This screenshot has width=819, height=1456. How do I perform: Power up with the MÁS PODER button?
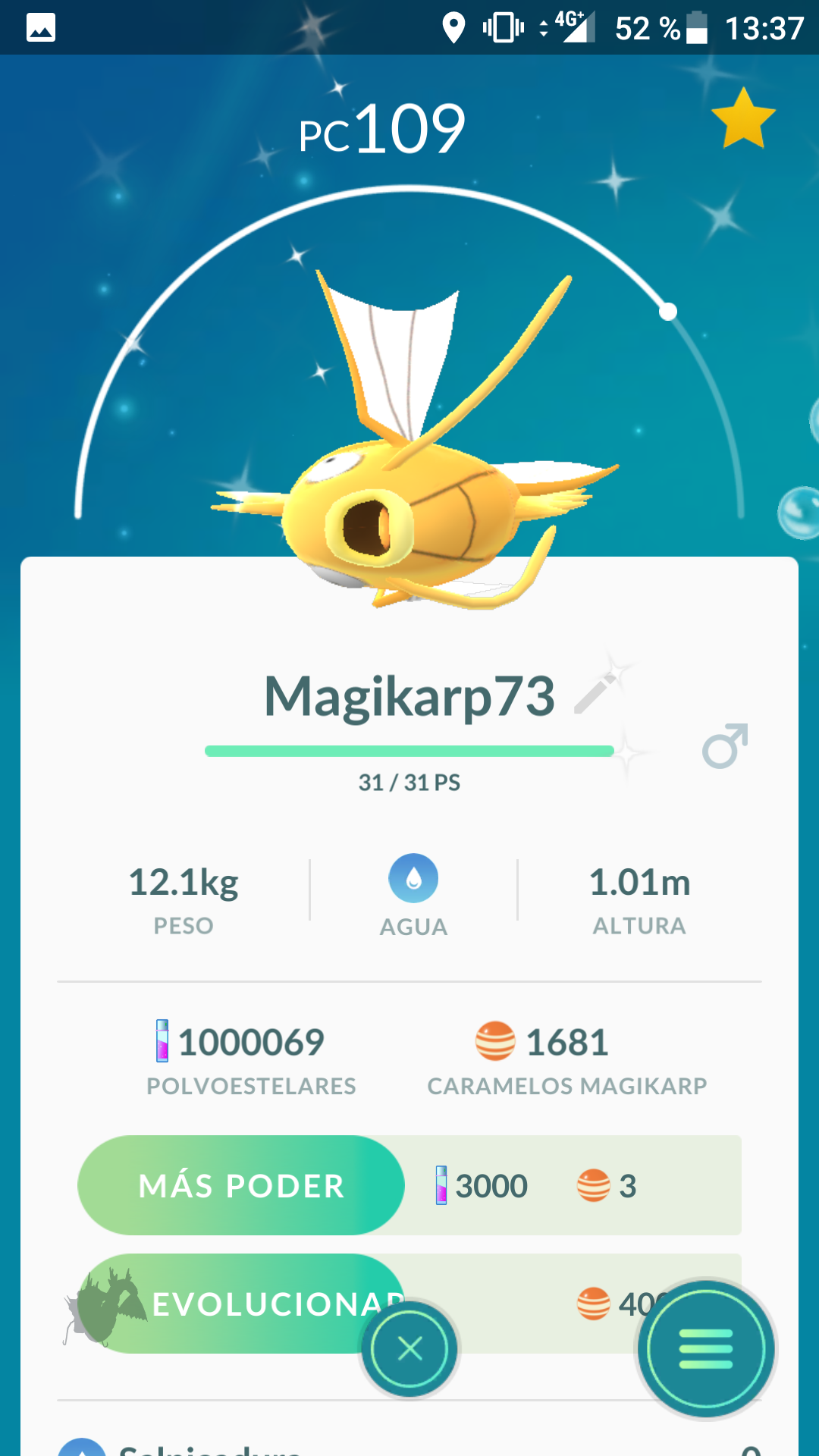(241, 1185)
